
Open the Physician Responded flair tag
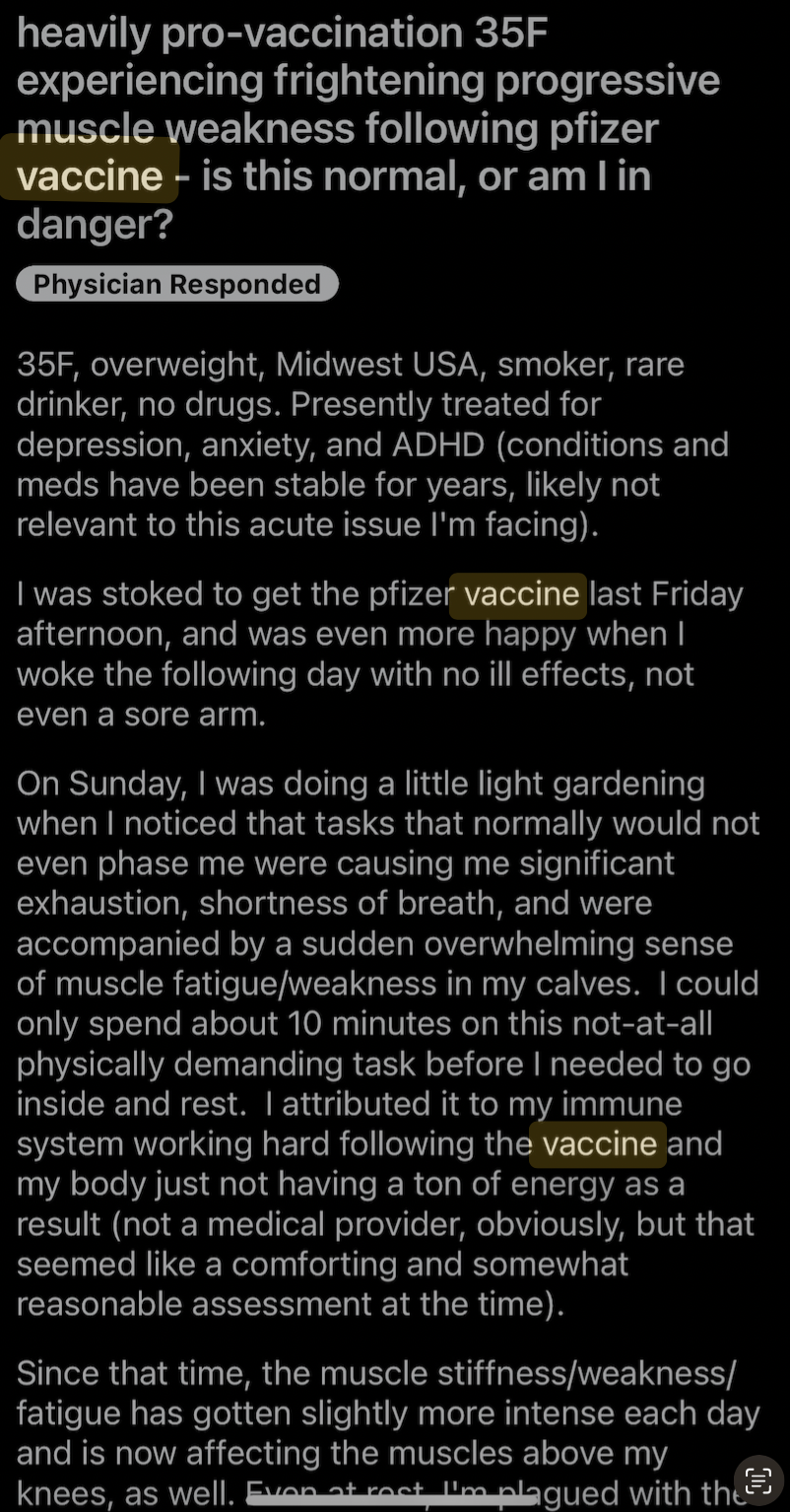(177, 284)
